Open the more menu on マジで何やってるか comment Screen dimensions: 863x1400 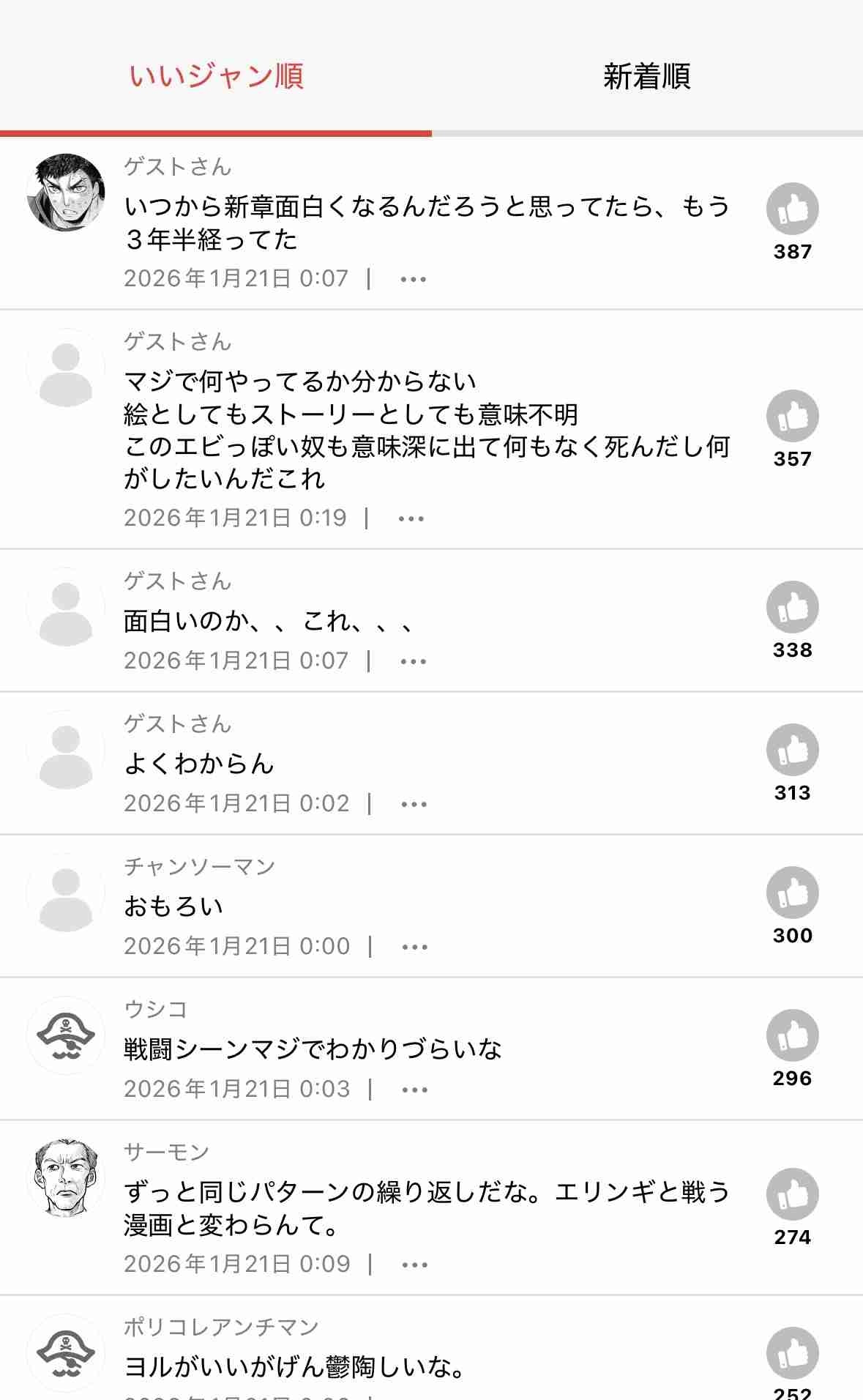pyautogui.click(x=411, y=519)
